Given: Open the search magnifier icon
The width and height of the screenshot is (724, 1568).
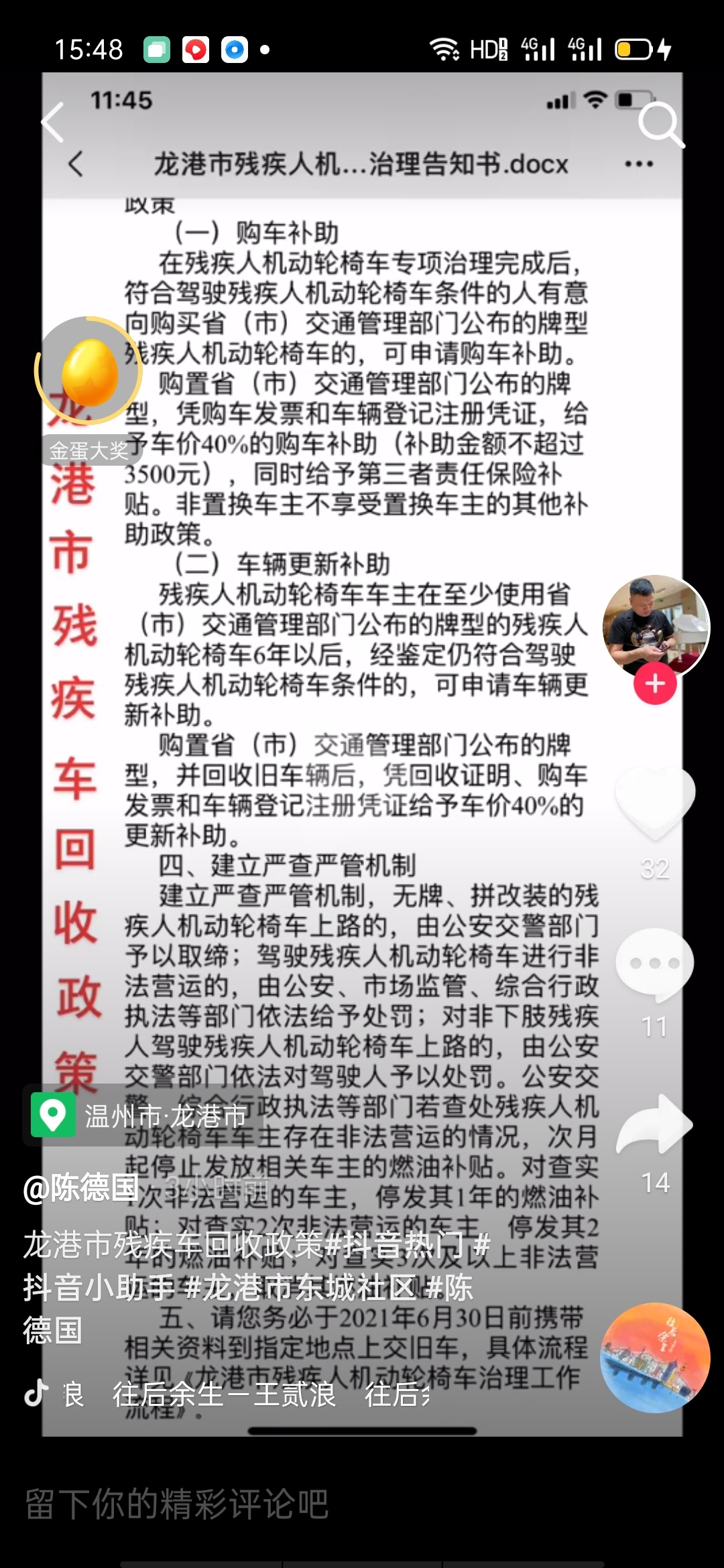Looking at the screenshot, I should [x=660, y=124].
